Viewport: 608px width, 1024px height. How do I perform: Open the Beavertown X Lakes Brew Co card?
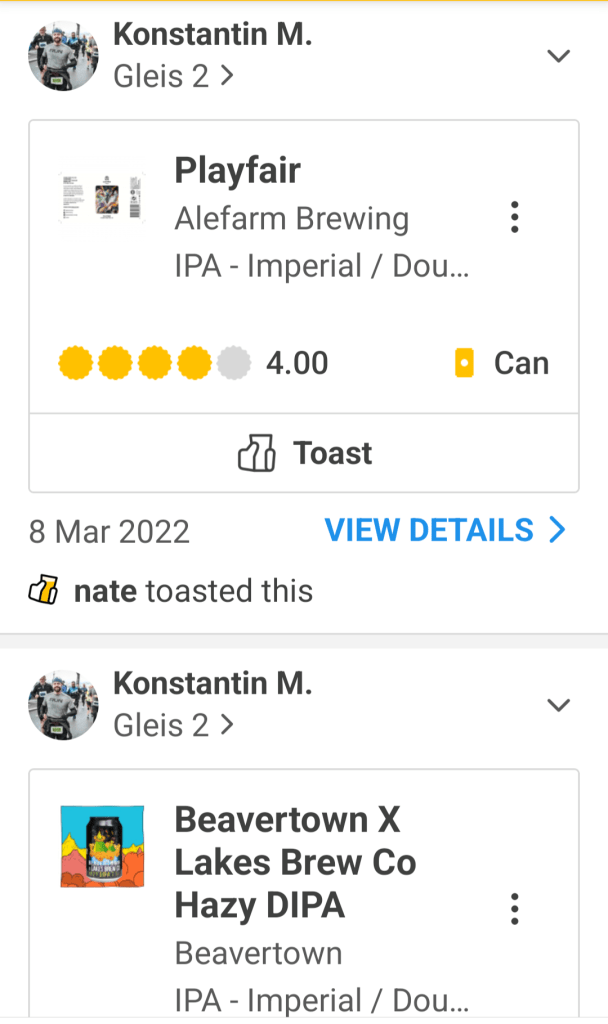tap(295, 862)
